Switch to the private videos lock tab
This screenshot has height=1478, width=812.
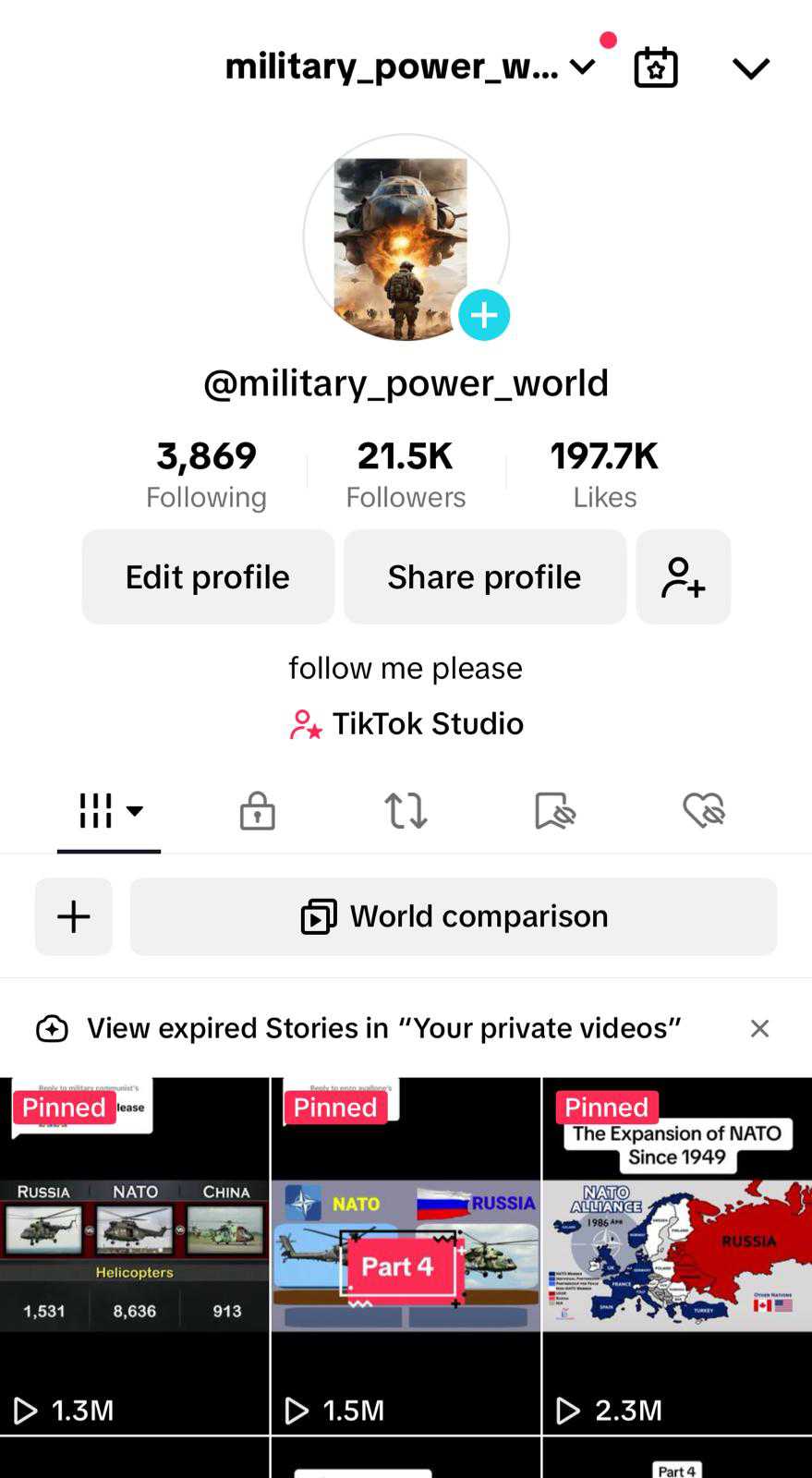coord(258,811)
